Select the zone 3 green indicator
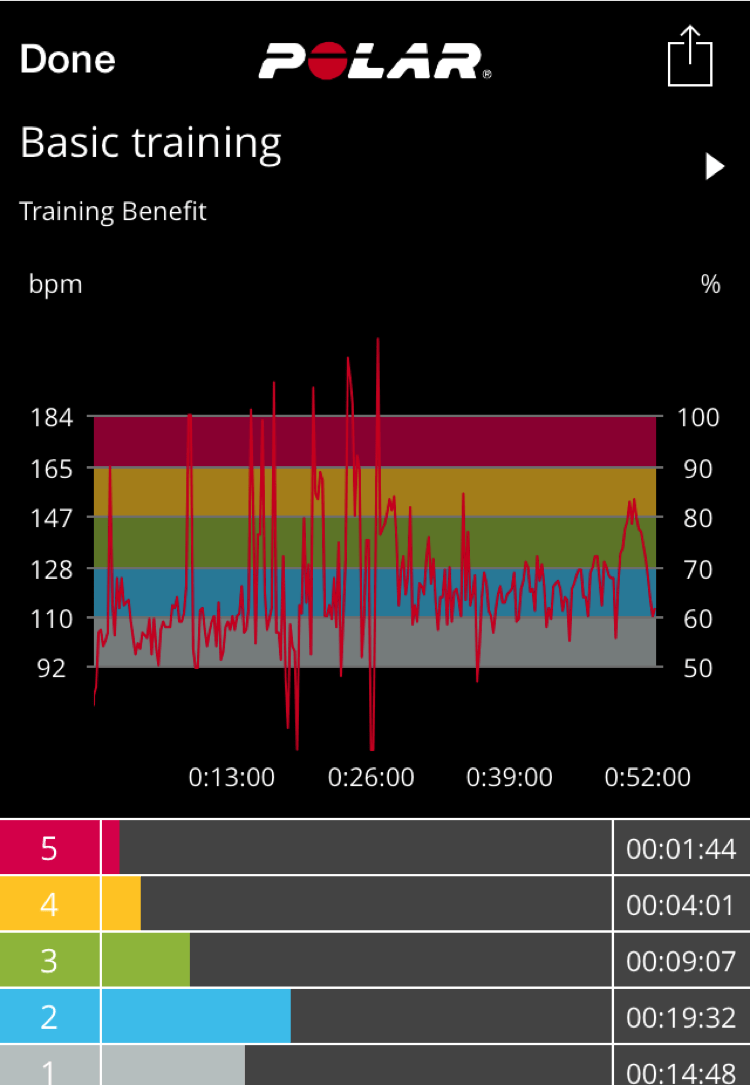Screen dimensions: 750x1085 (x=50, y=960)
